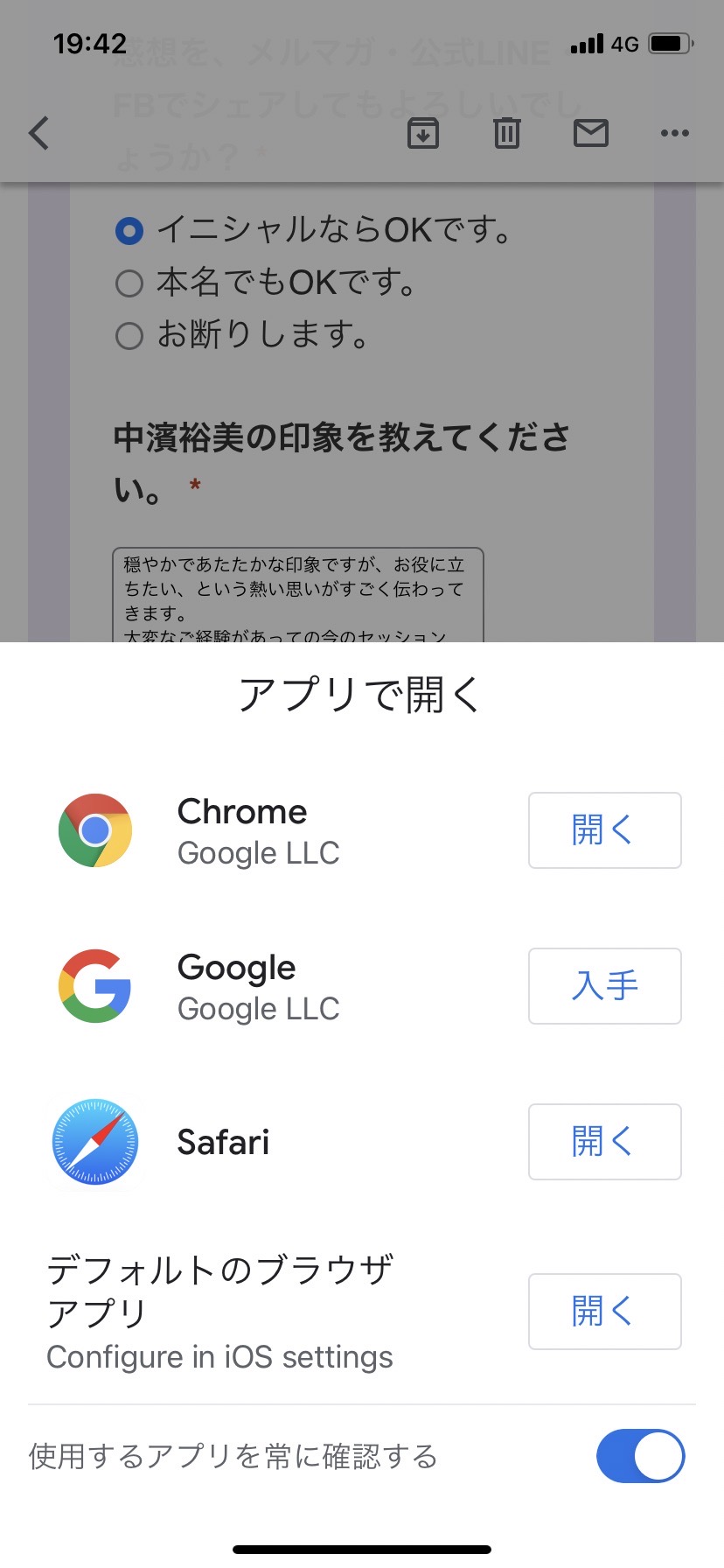Screen dimensions: 724x1568
Task: Open the link in Chrome
Action: pyautogui.click(x=604, y=830)
